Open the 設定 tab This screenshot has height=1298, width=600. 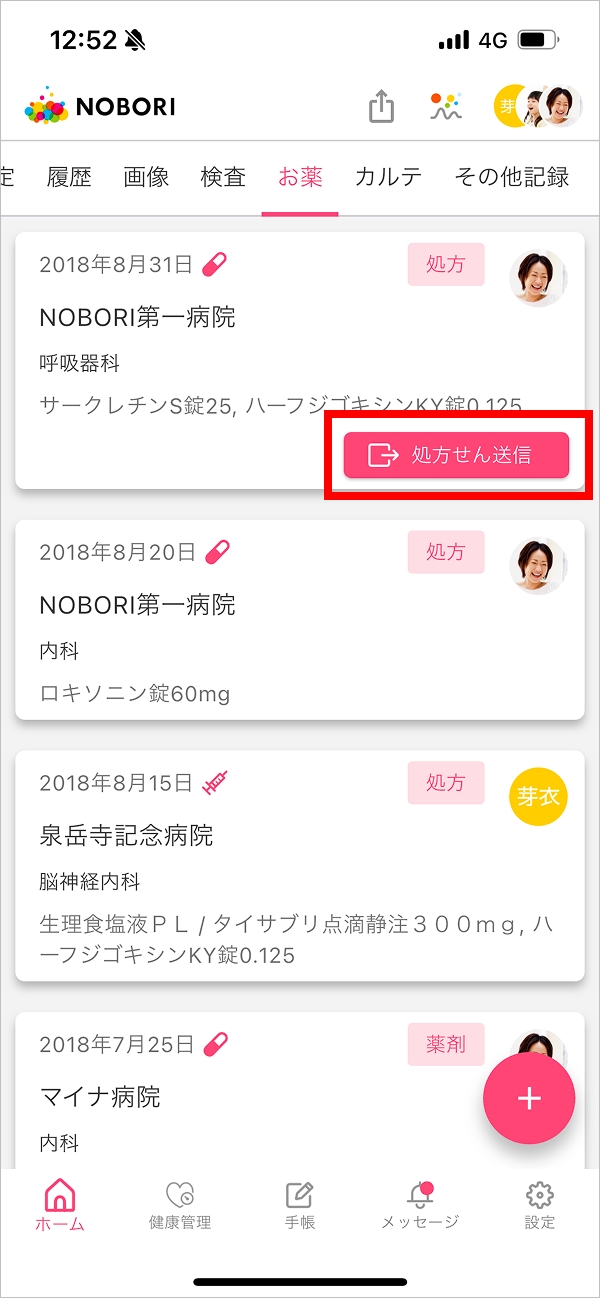(x=540, y=1204)
